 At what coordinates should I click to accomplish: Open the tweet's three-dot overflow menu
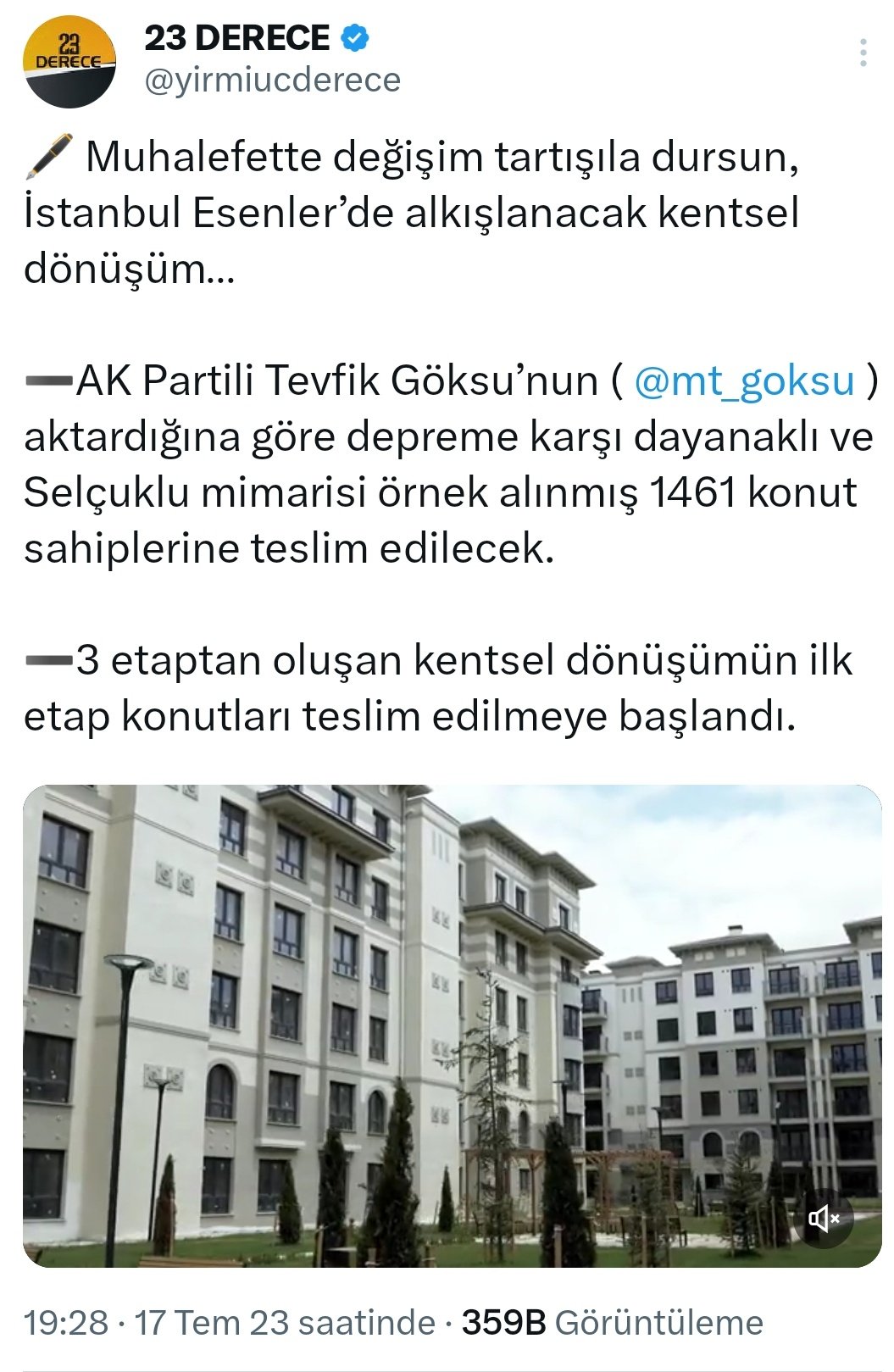[863, 53]
